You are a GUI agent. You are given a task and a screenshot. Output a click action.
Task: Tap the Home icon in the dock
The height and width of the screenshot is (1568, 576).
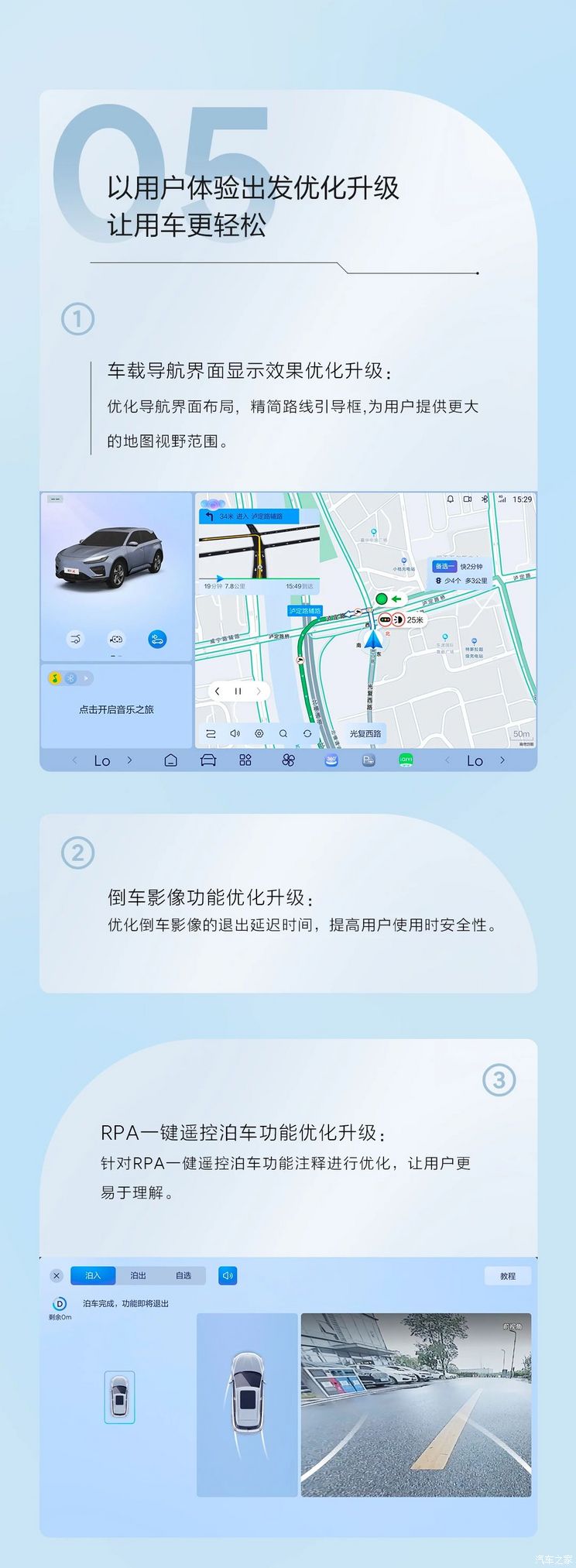[x=170, y=760]
